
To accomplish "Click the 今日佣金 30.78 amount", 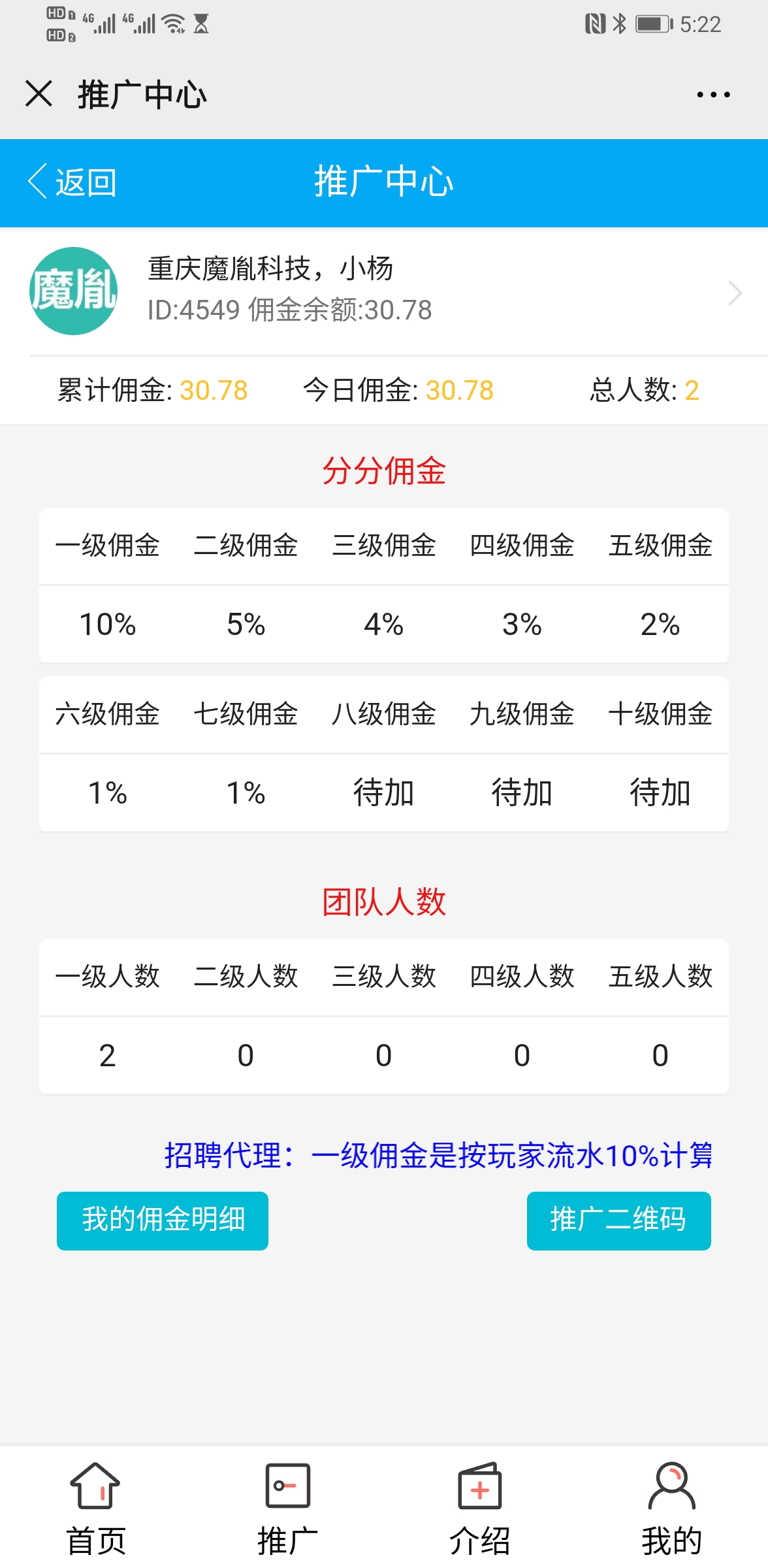I will click(458, 389).
